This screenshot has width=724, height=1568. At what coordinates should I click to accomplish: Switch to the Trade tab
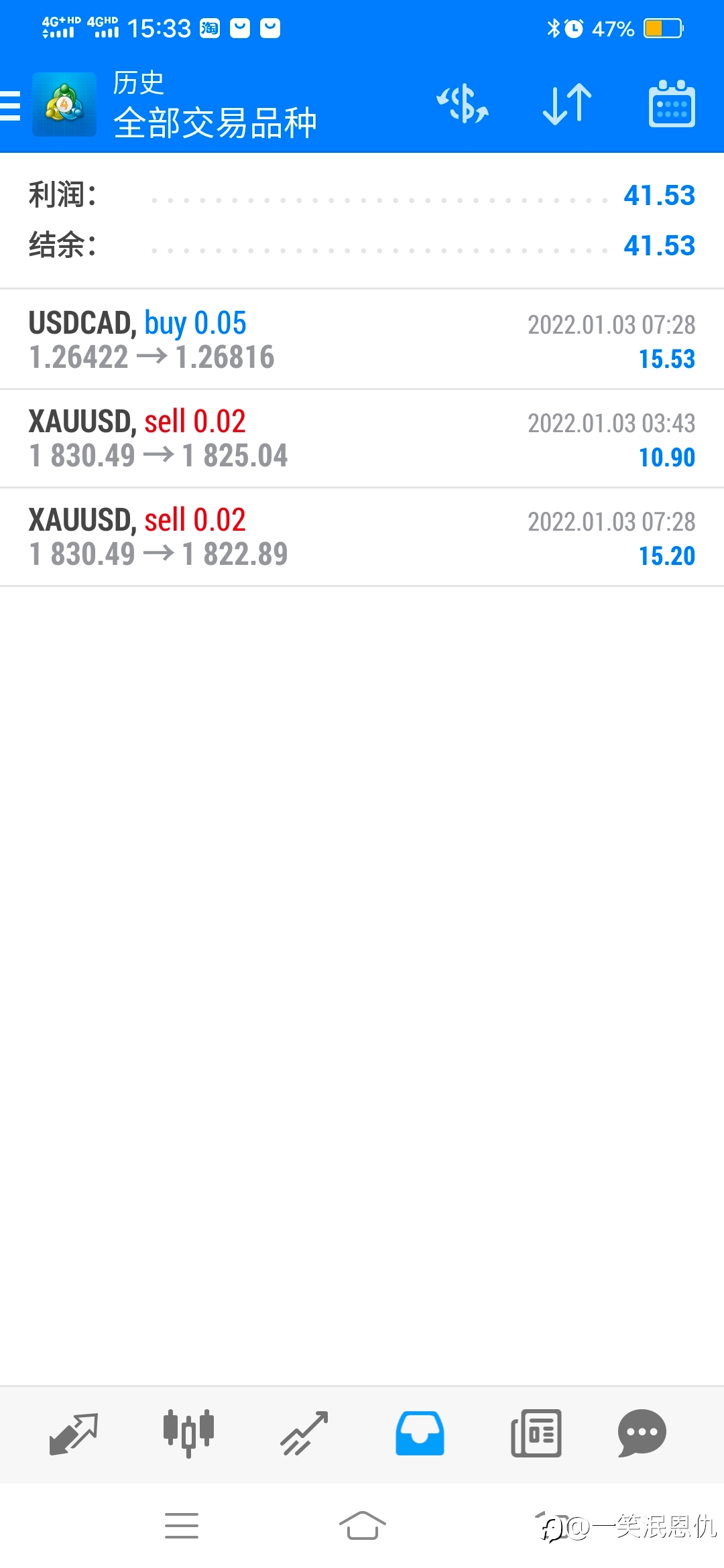click(x=304, y=1434)
